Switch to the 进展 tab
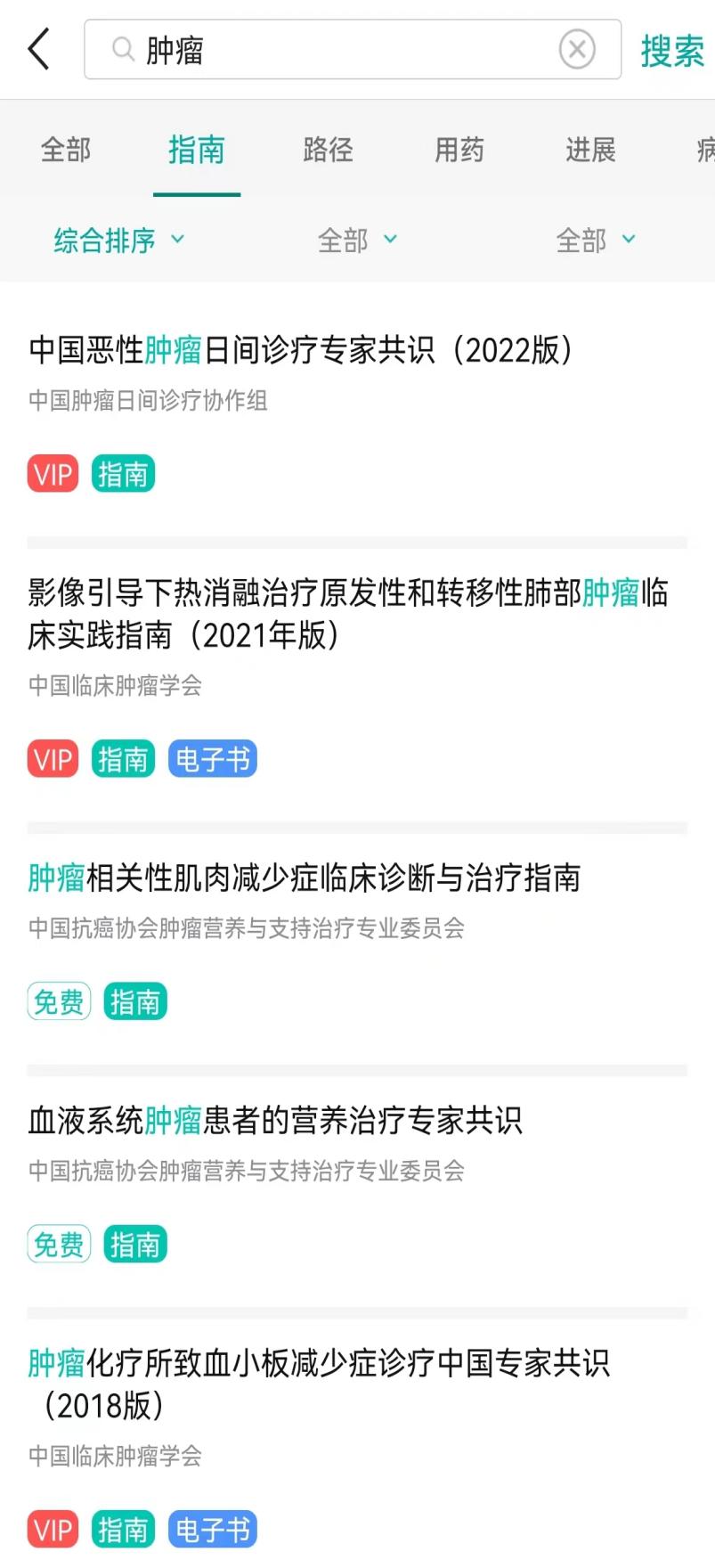The height and width of the screenshot is (1568, 715). tap(590, 150)
